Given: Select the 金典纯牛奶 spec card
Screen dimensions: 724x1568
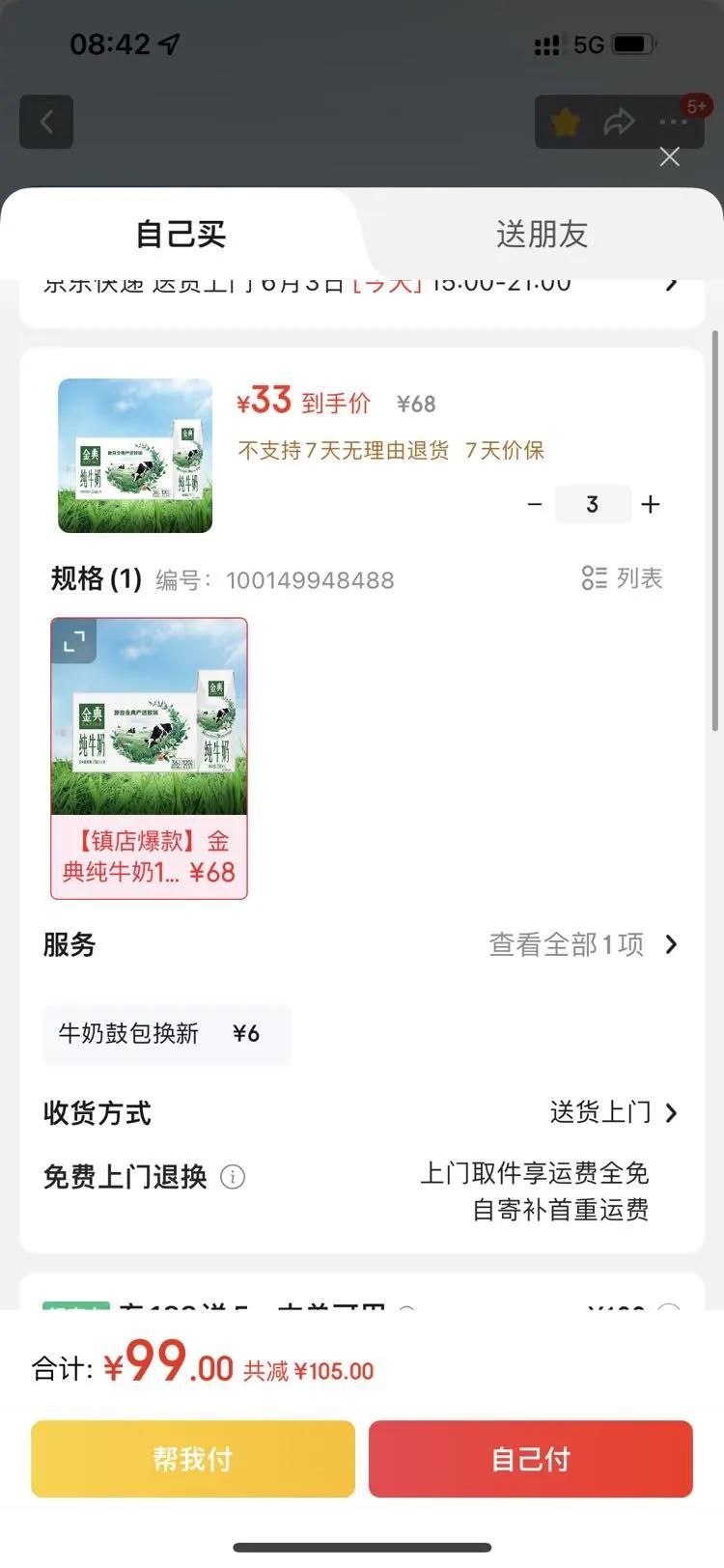Looking at the screenshot, I should pyautogui.click(x=149, y=758).
